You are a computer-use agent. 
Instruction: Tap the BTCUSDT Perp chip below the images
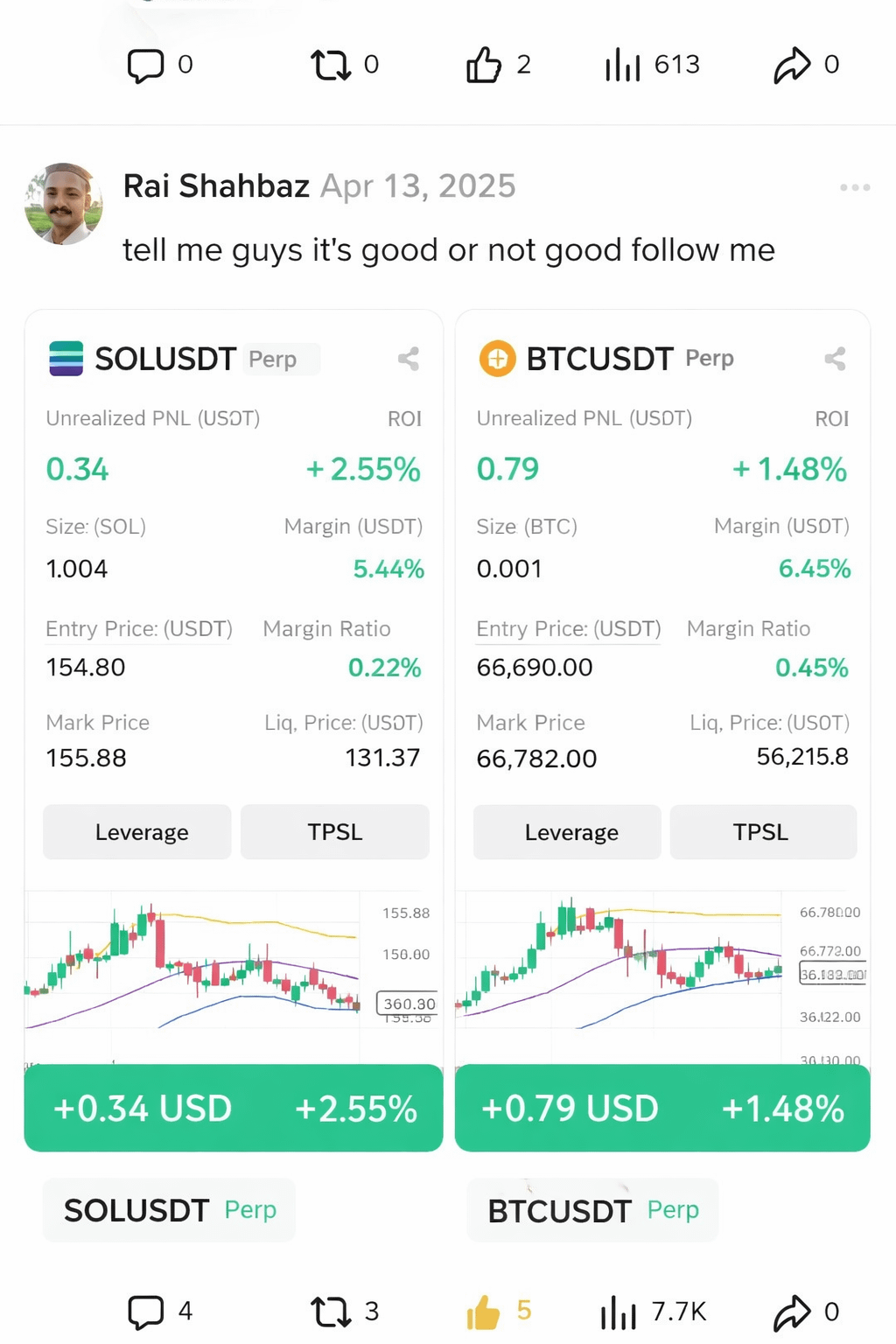pyautogui.click(x=592, y=1210)
